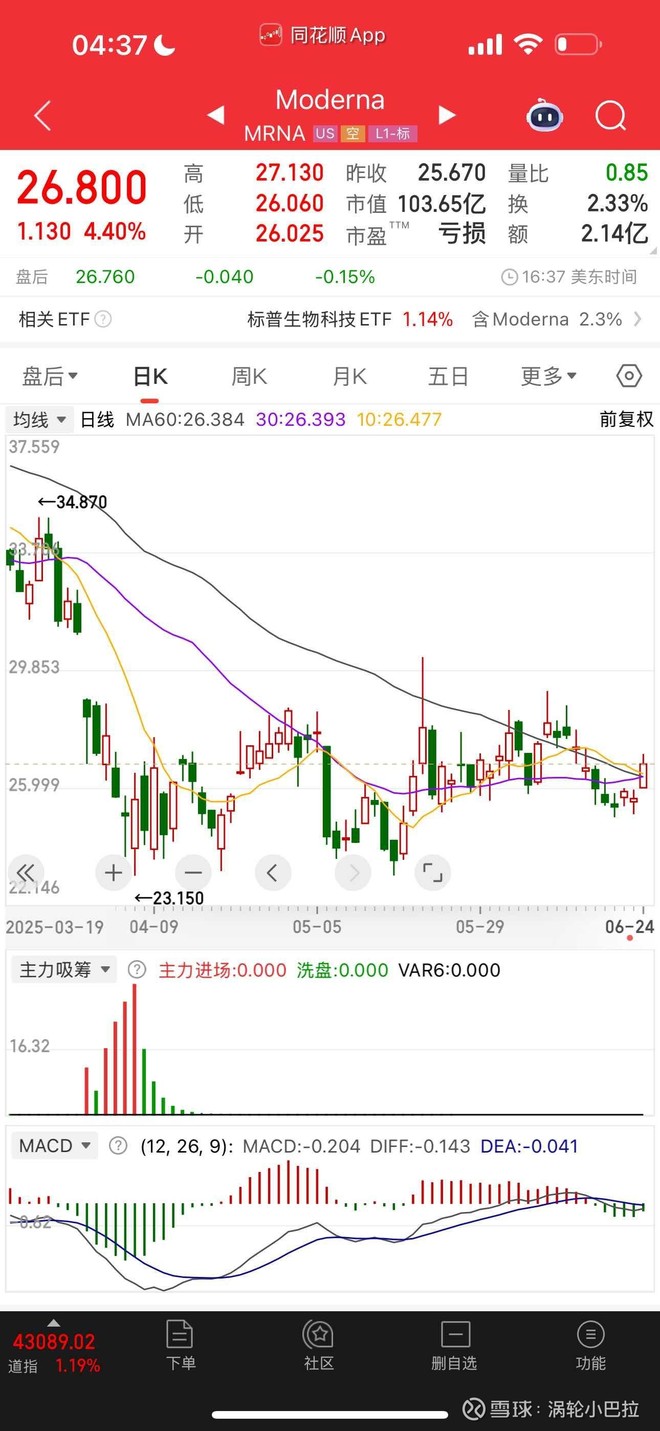This screenshot has height=1431, width=660.
Task: Expand chart to full screen
Action: [432, 872]
